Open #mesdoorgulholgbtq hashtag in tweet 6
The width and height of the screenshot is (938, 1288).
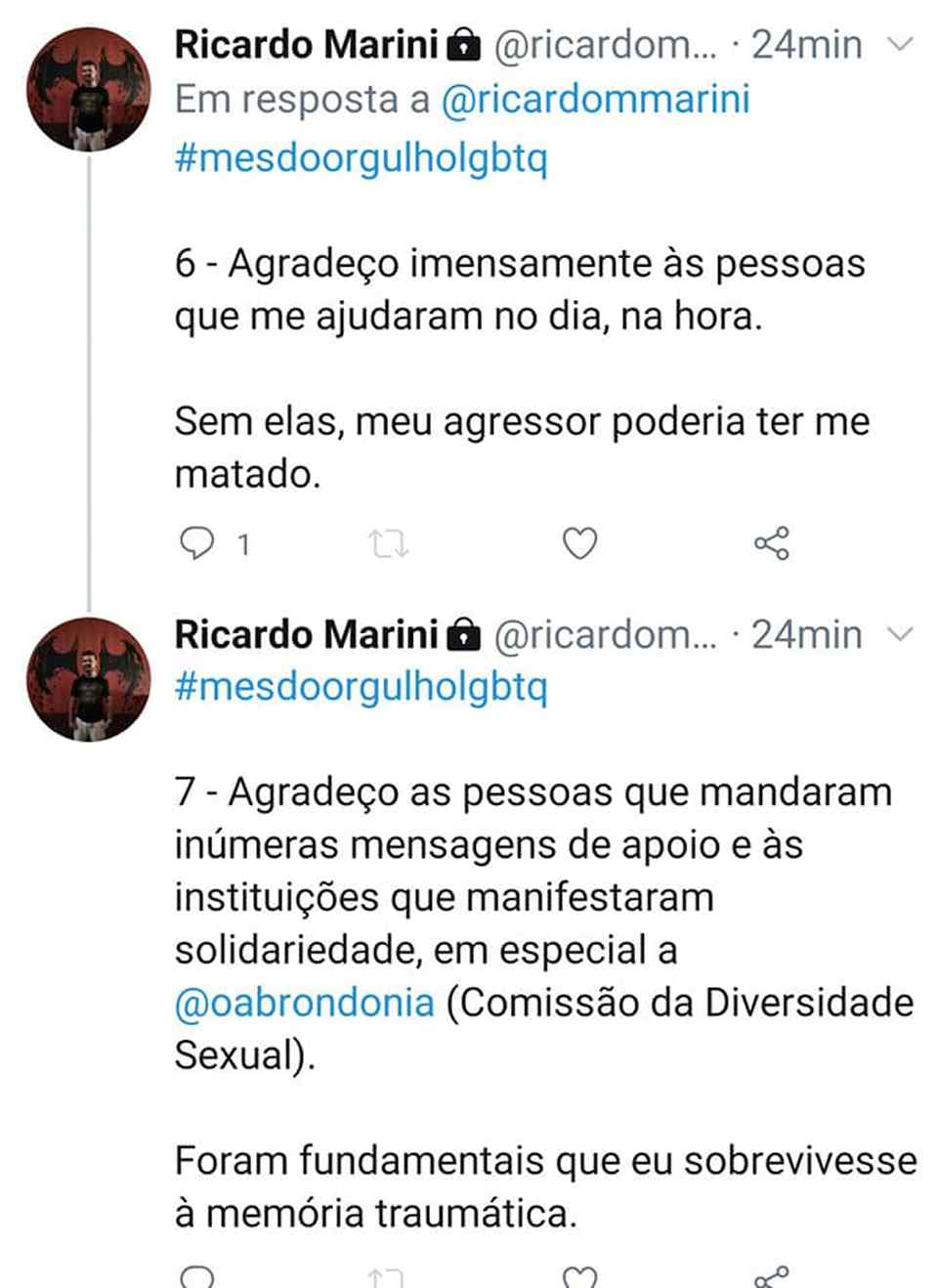[361, 156]
